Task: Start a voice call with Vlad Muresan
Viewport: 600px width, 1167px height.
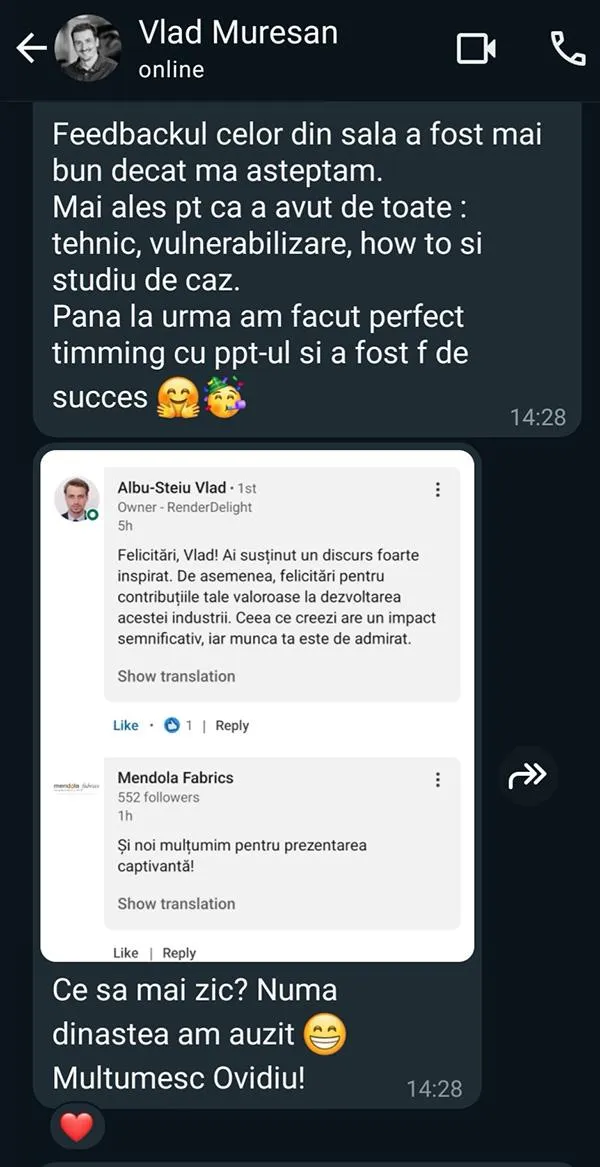Action: click(568, 48)
